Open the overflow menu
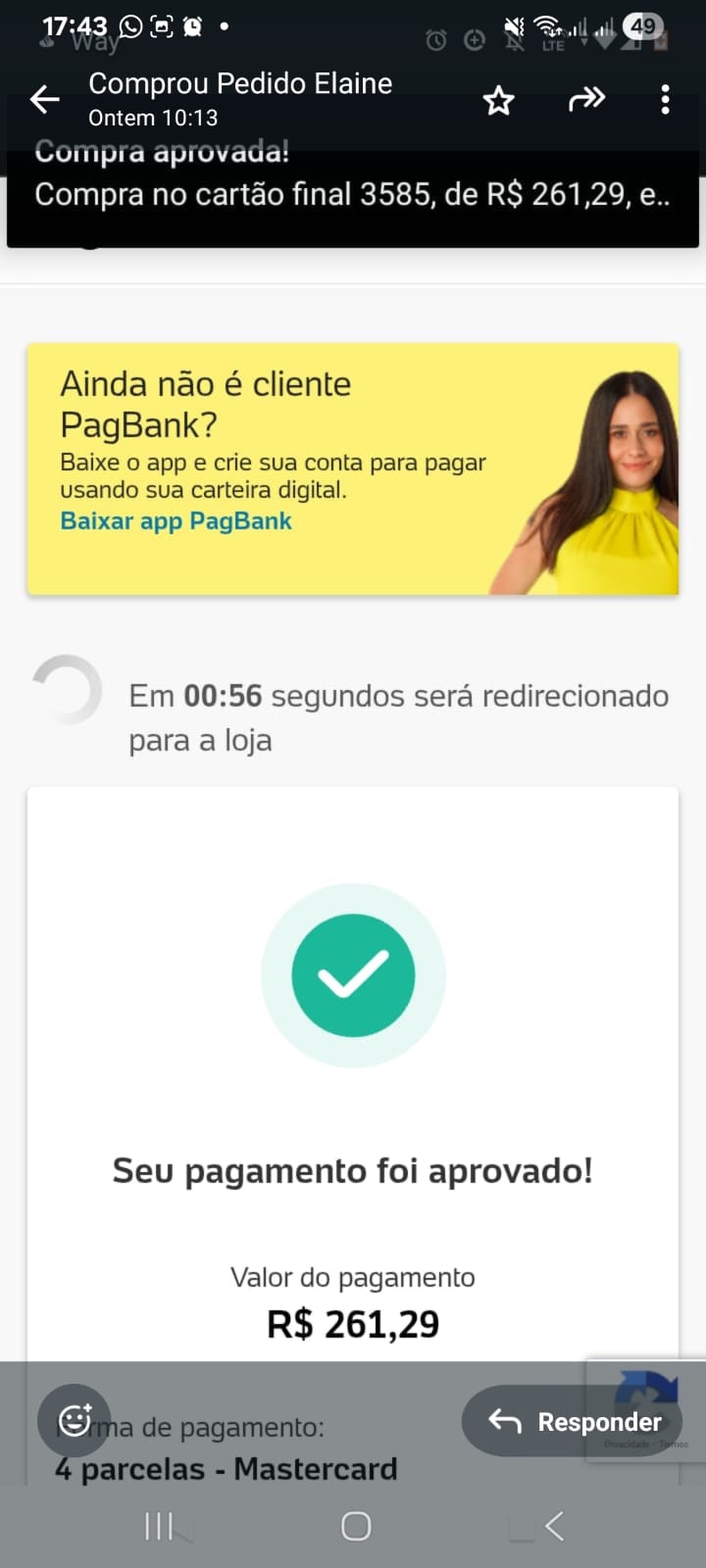Viewport: 706px width, 1568px height. tap(666, 99)
